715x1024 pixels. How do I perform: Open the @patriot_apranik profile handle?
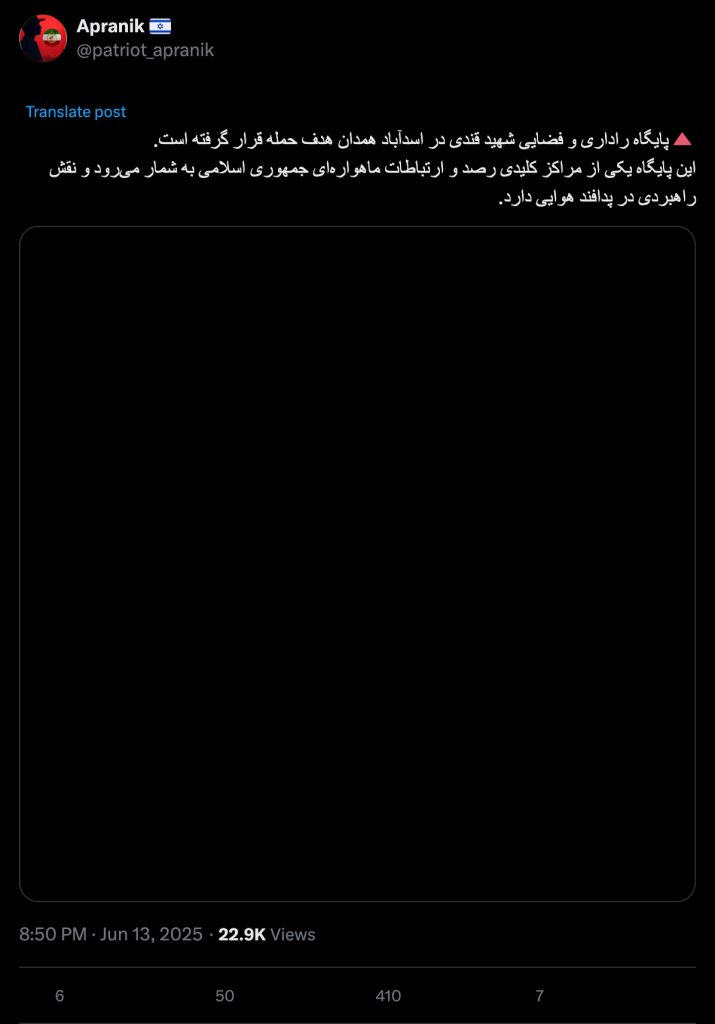click(145, 50)
